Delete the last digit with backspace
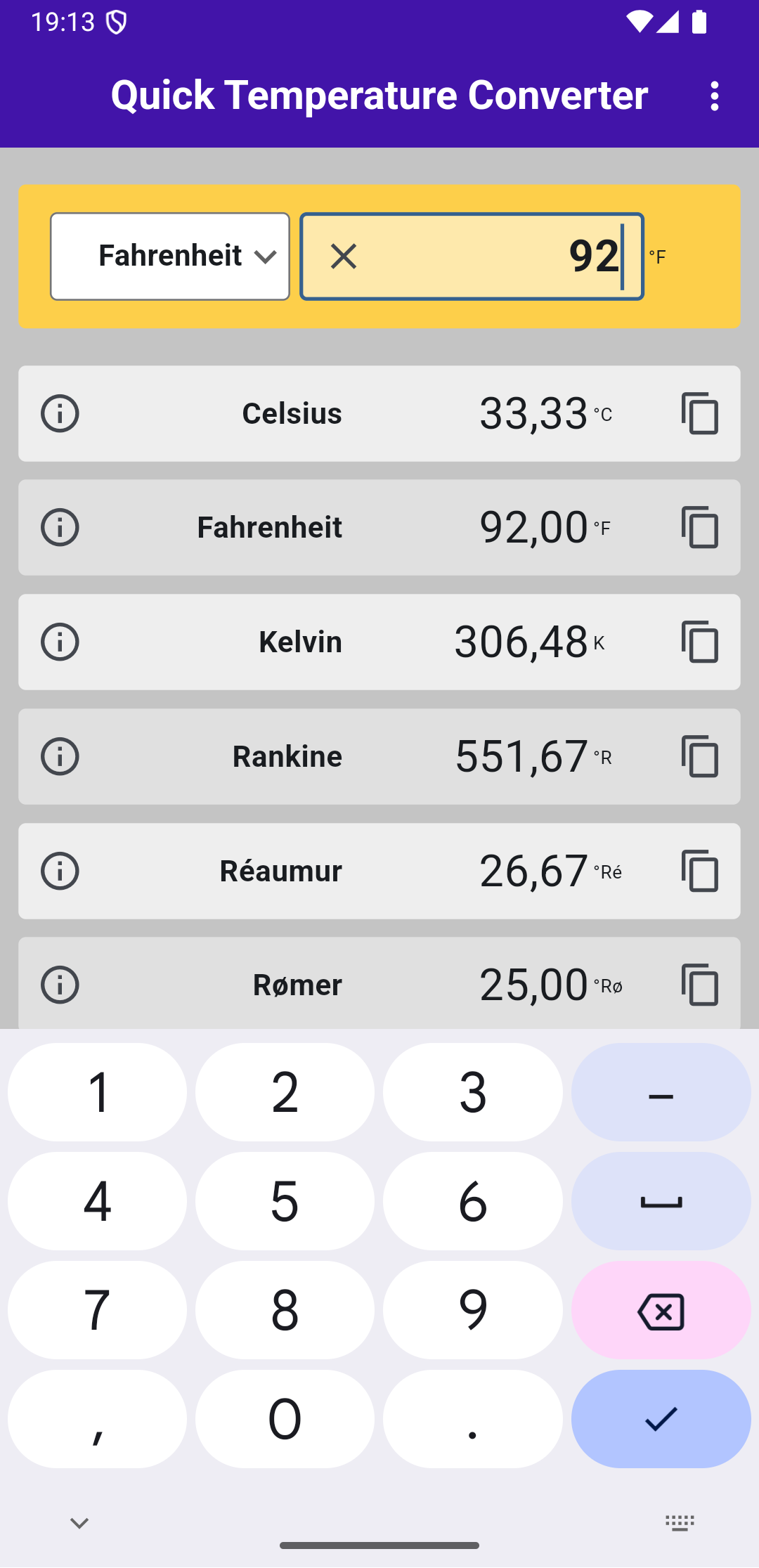 (x=661, y=1310)
